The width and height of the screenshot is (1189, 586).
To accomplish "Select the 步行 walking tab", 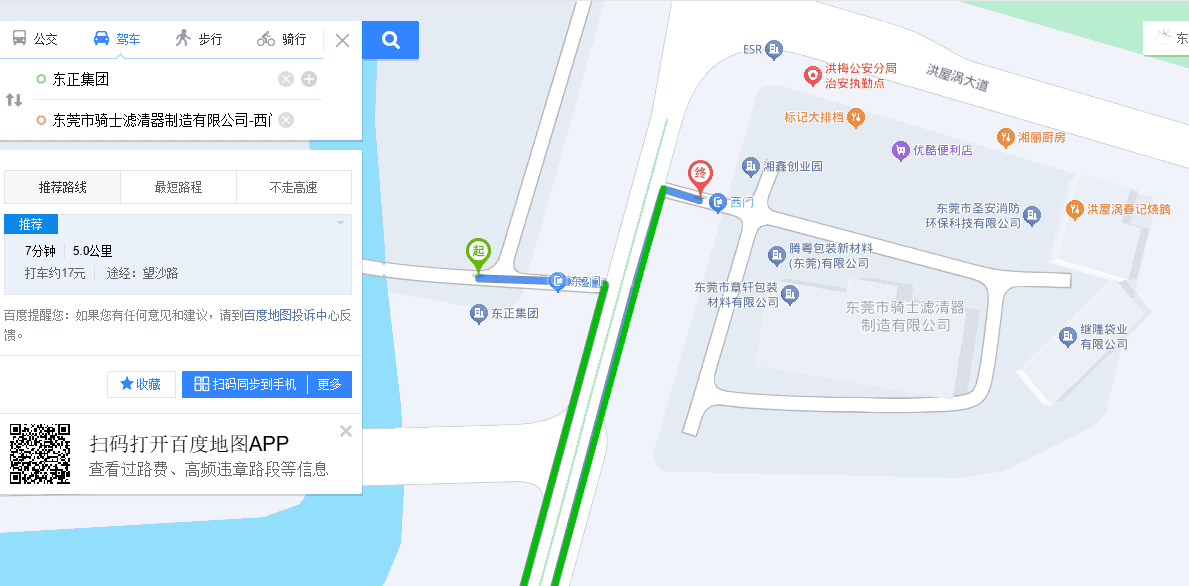I will 198,39.
